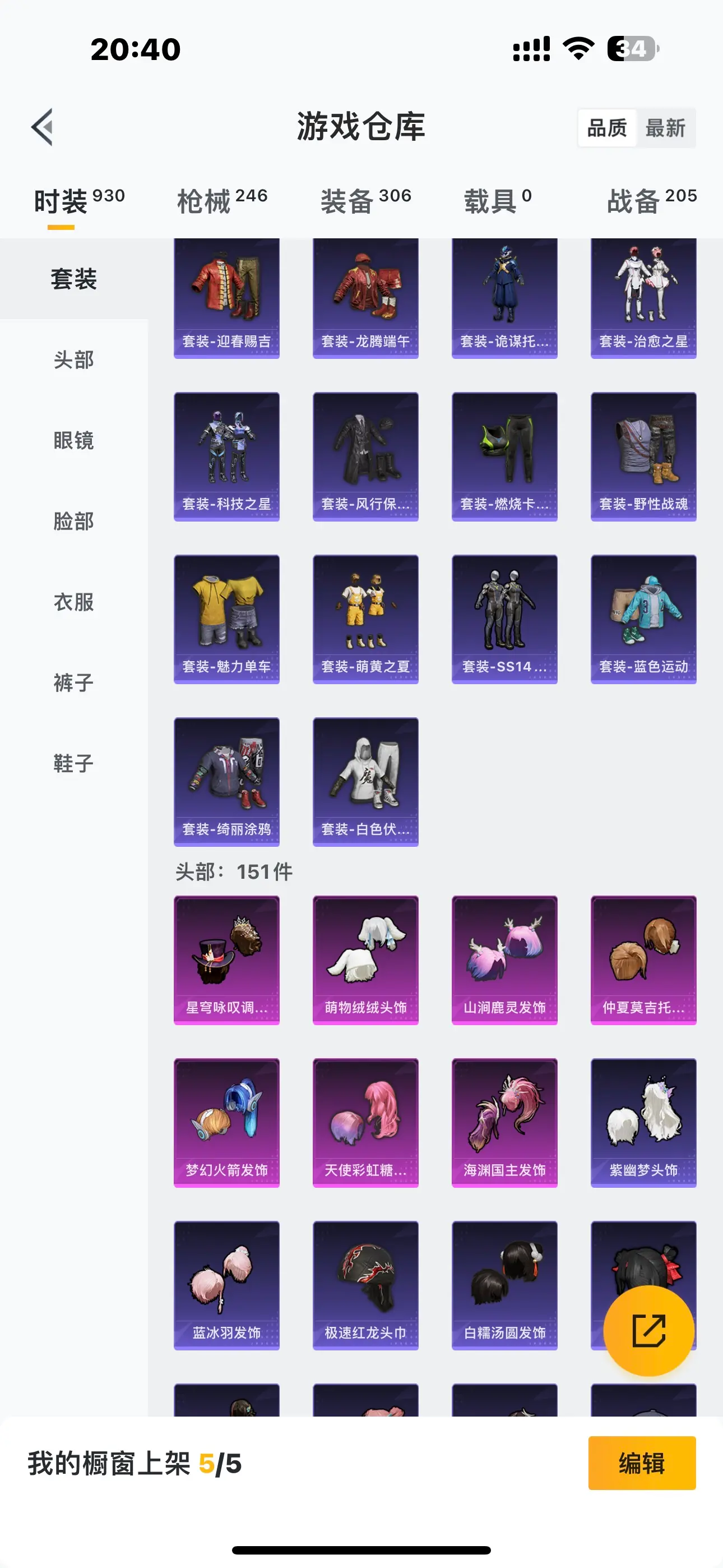Image resolution: width=723 pixels, height=1568 pixels.
Task: Open 套装-迎春赐吉 item
Action: pos(226,298)
